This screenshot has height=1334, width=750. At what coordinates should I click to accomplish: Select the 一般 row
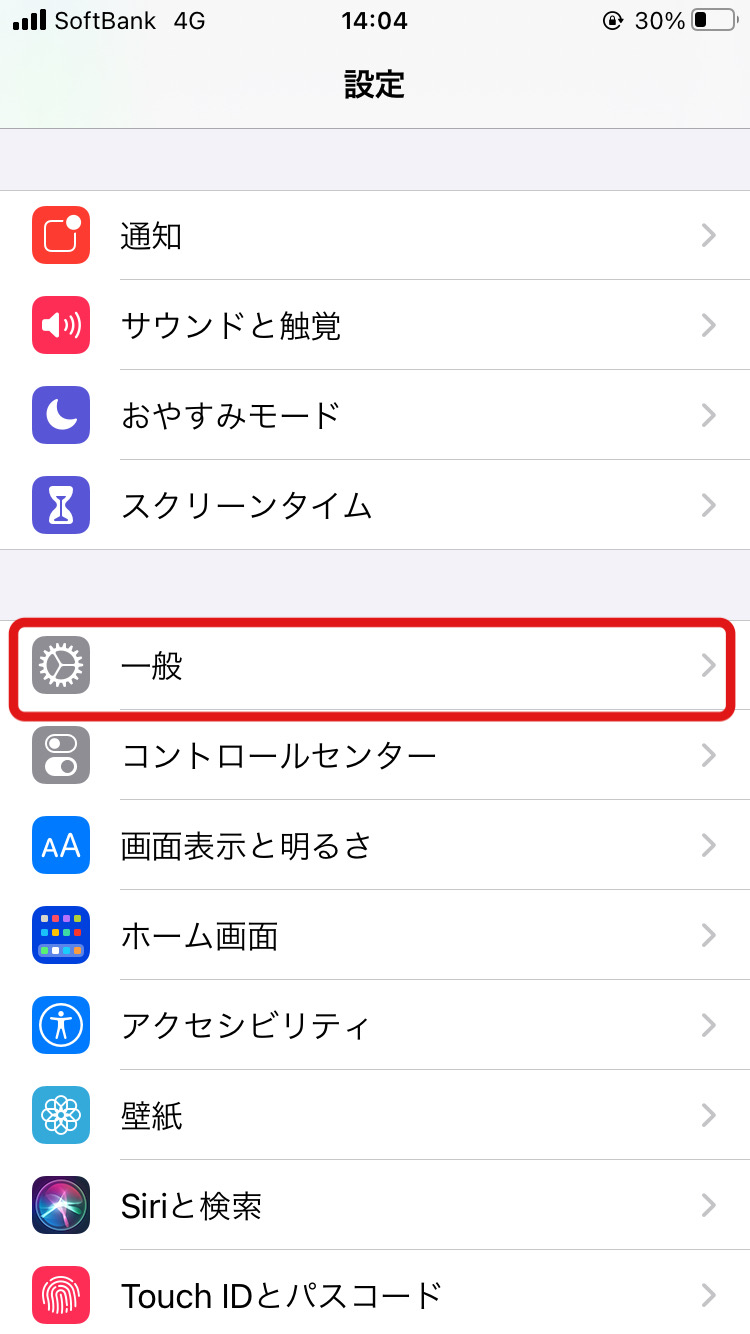click(375, 665)
